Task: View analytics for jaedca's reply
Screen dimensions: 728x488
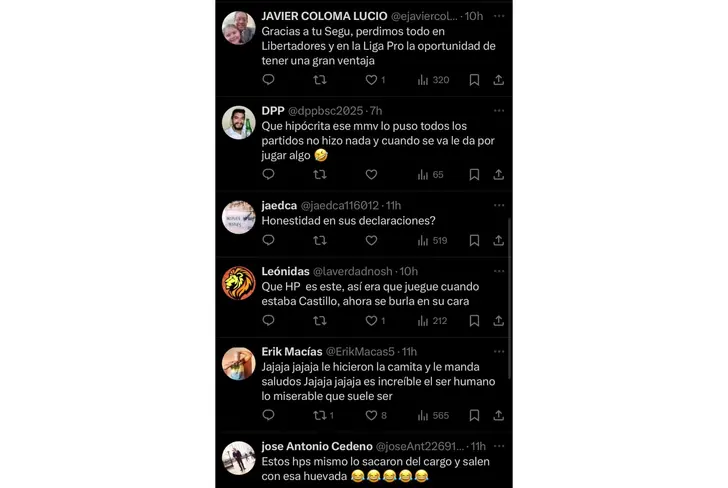Action: (x=432, y=241)
